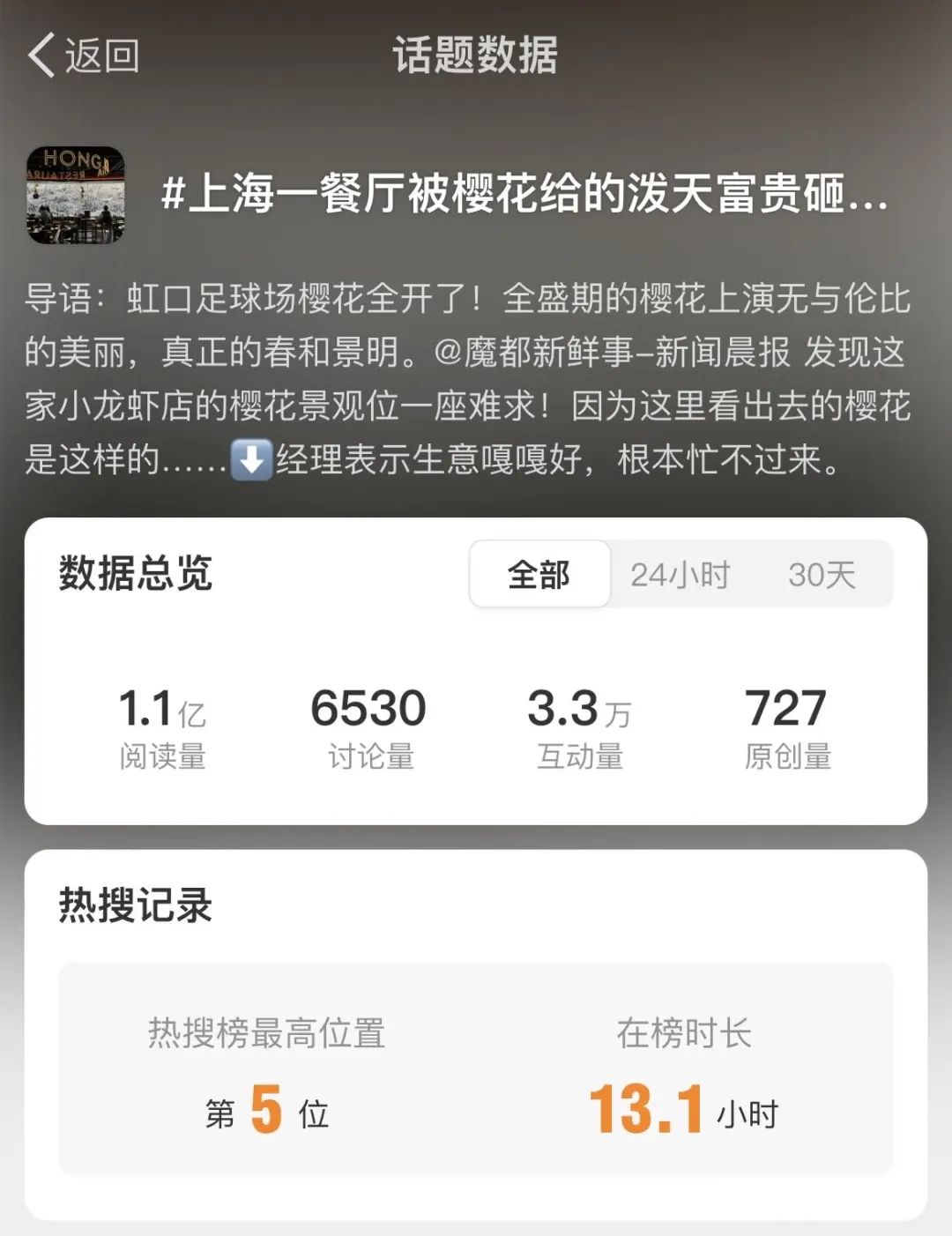This screenshot has width=952, height=1236.
Task: Open the topic #上海一餐厅被樱花给的泼天富贵砸...
Action: [524, 194]
